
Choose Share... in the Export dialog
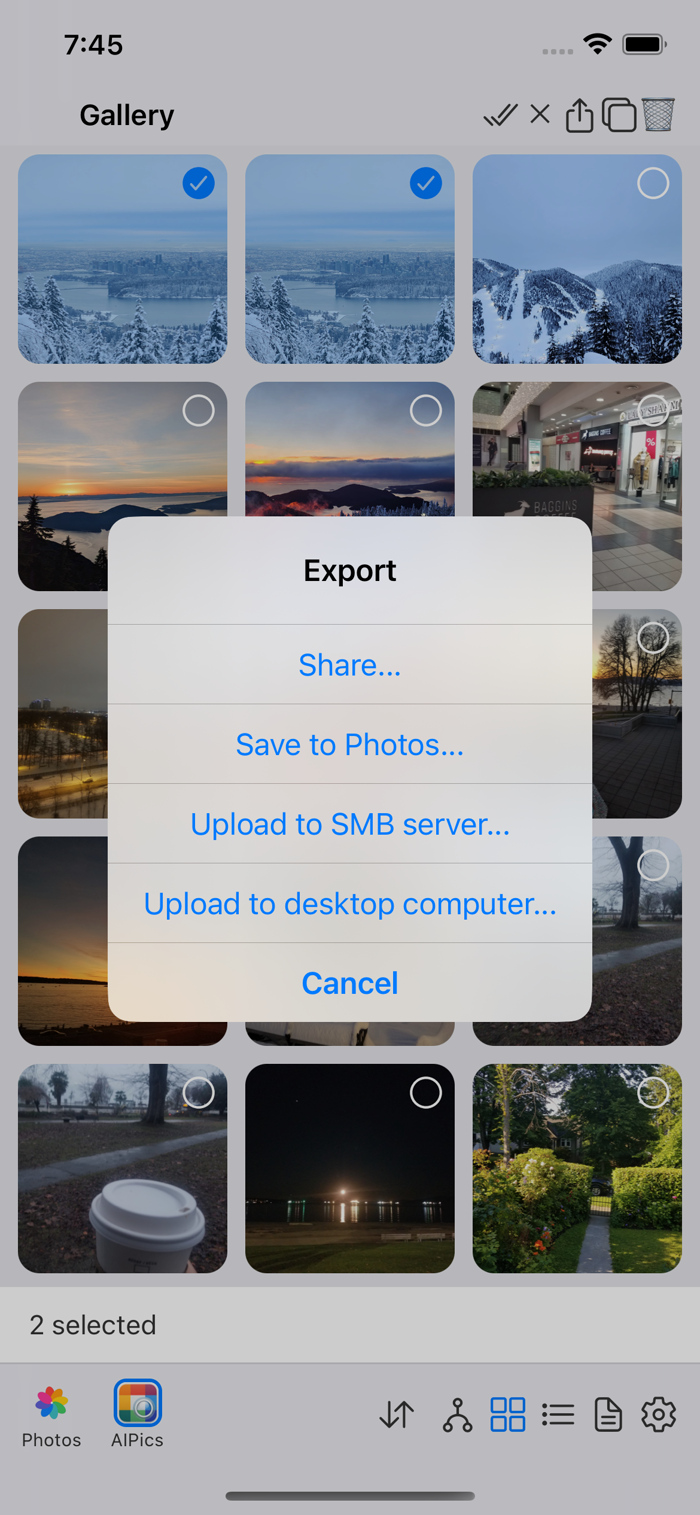(350, 665)
